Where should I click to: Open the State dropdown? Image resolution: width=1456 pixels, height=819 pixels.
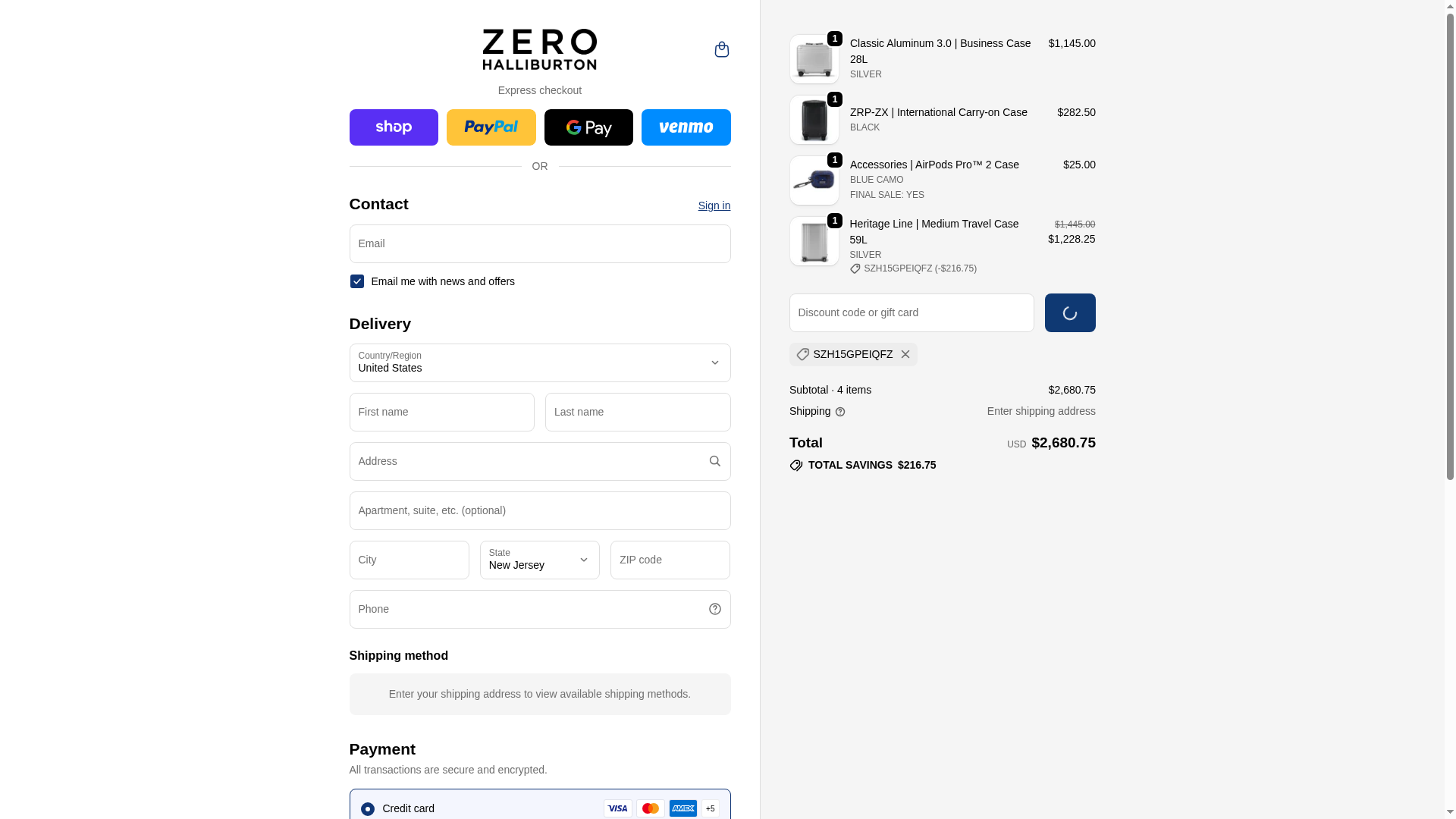pyautogui.click(x=539, y=560)
